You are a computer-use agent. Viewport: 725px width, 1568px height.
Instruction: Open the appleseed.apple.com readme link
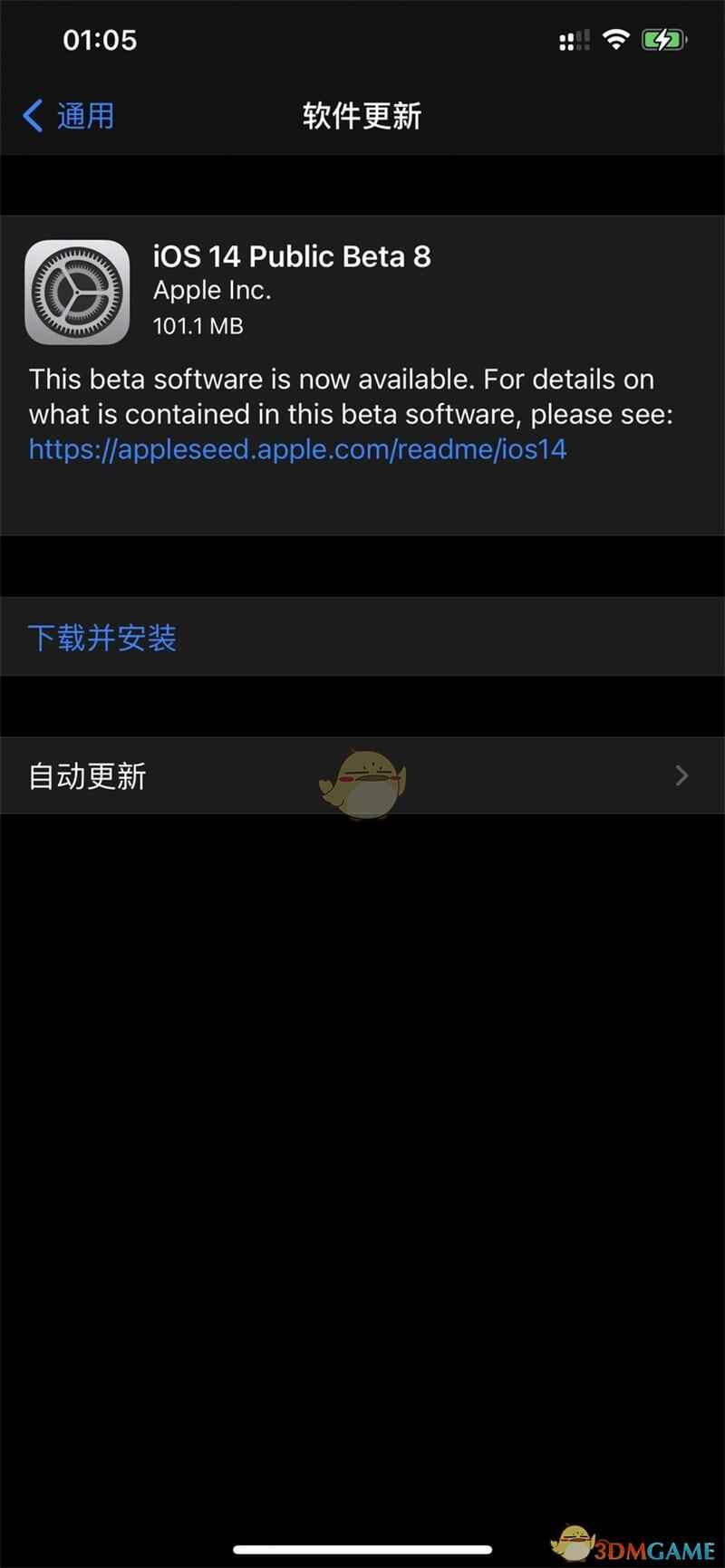pyautogui.click(x=297, y=449)
